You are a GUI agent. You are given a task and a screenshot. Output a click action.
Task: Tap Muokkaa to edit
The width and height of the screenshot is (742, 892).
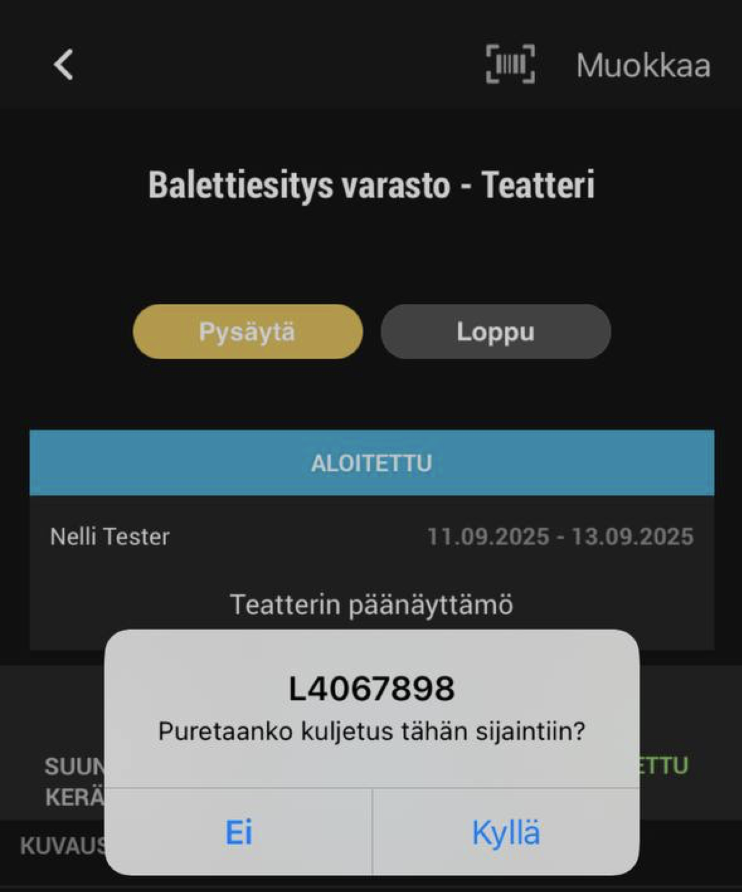[643, 66]
